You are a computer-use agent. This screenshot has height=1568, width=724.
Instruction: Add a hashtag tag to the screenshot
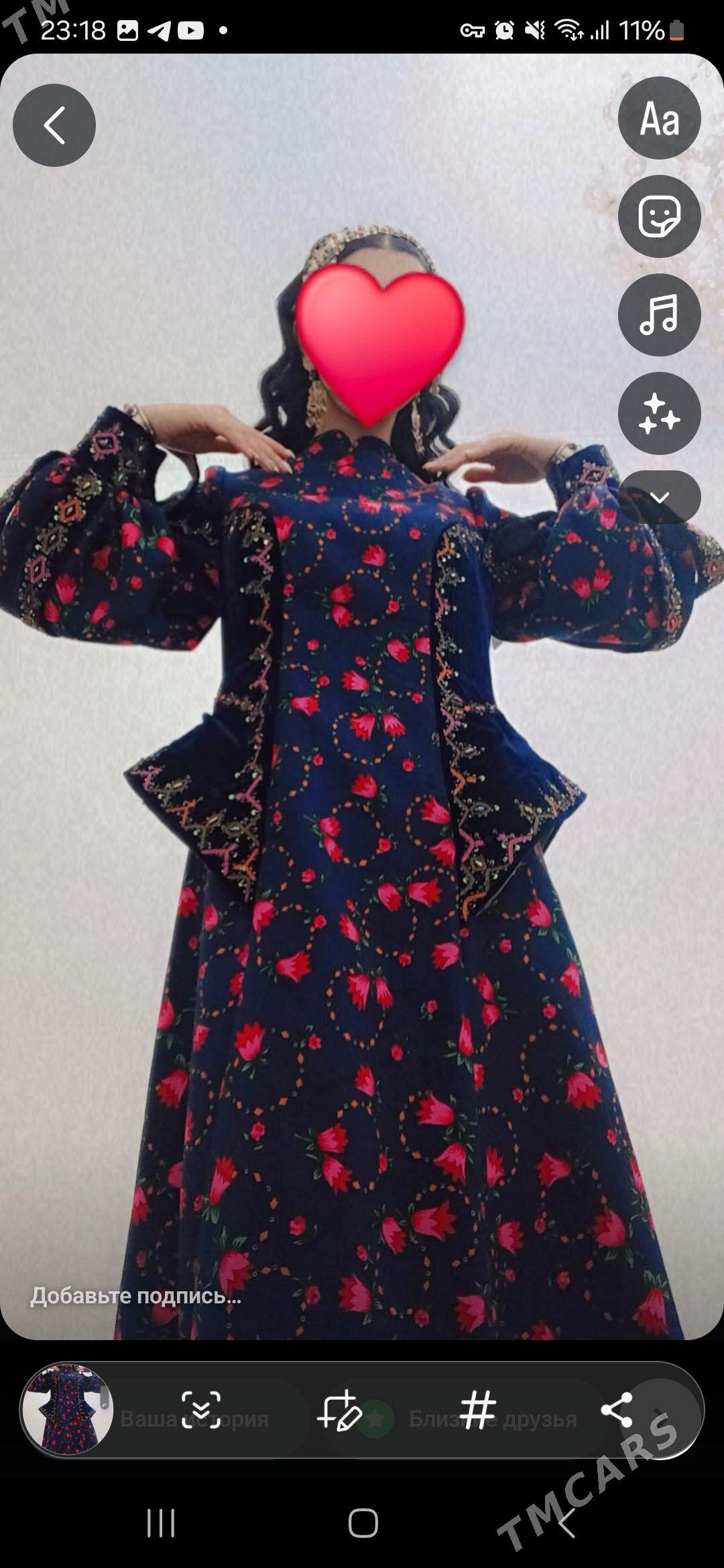pos(478,1410)
